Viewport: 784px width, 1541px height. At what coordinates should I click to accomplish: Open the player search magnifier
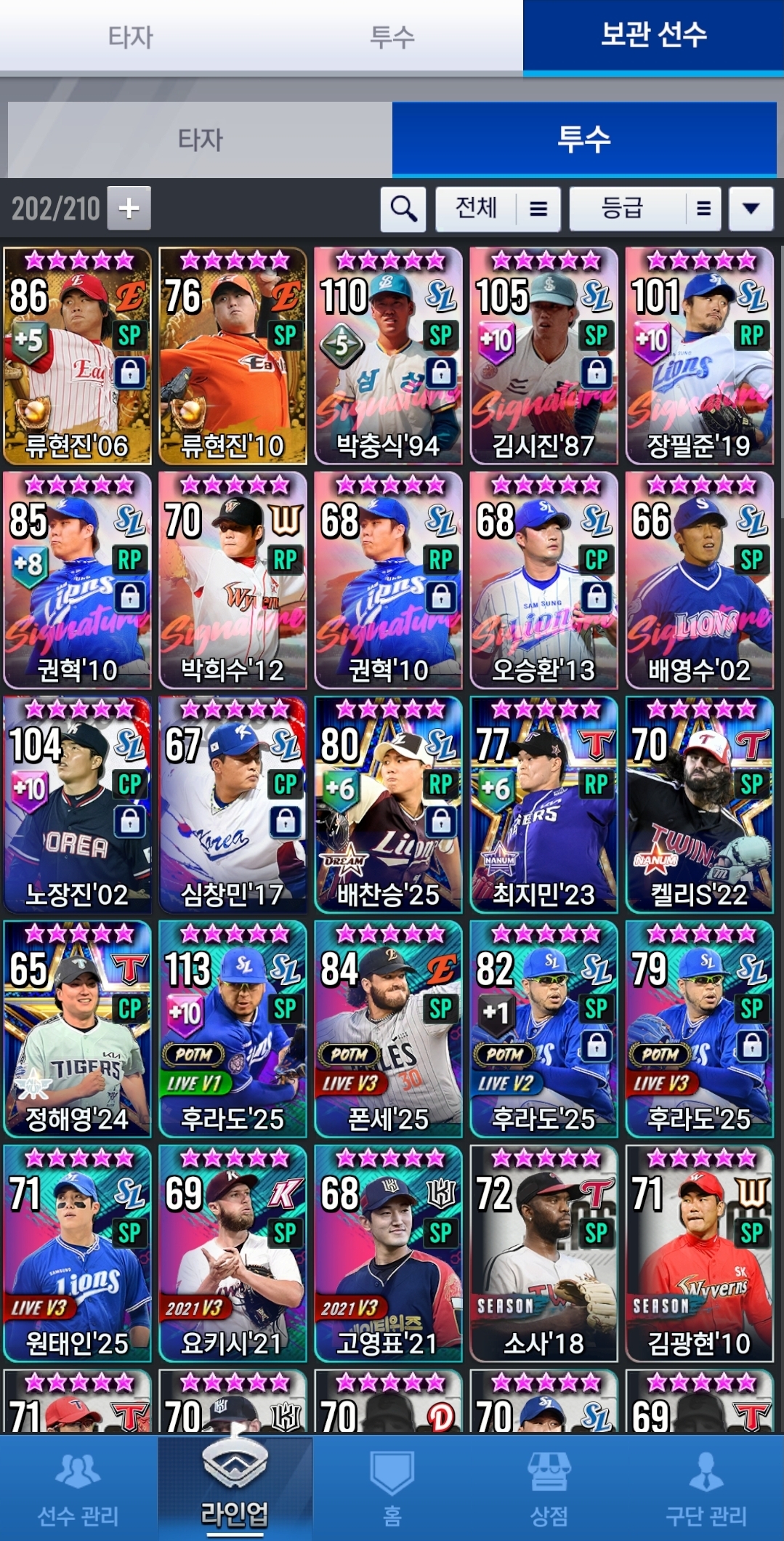(403, 209)
